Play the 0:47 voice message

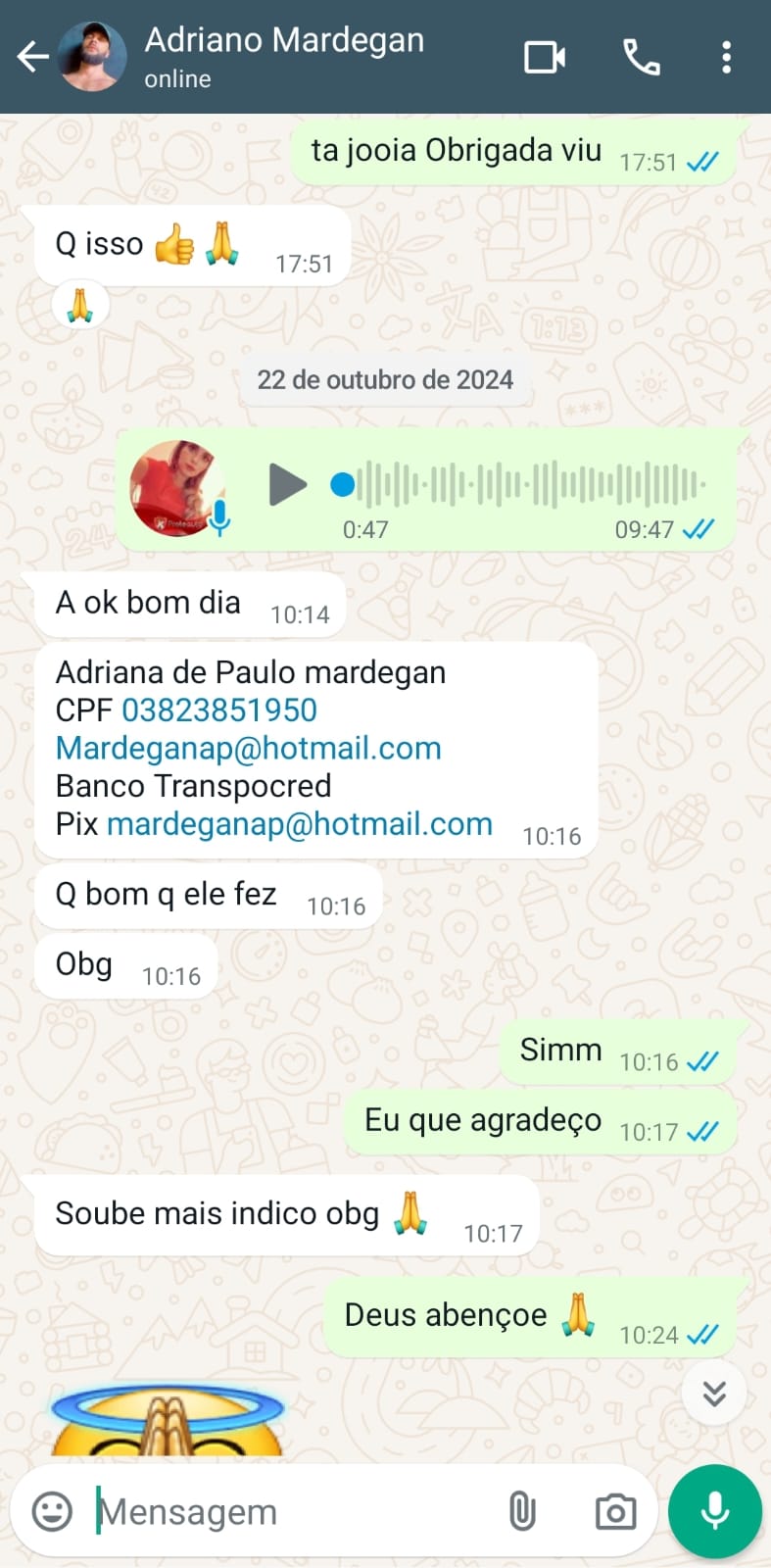(287, 484)
